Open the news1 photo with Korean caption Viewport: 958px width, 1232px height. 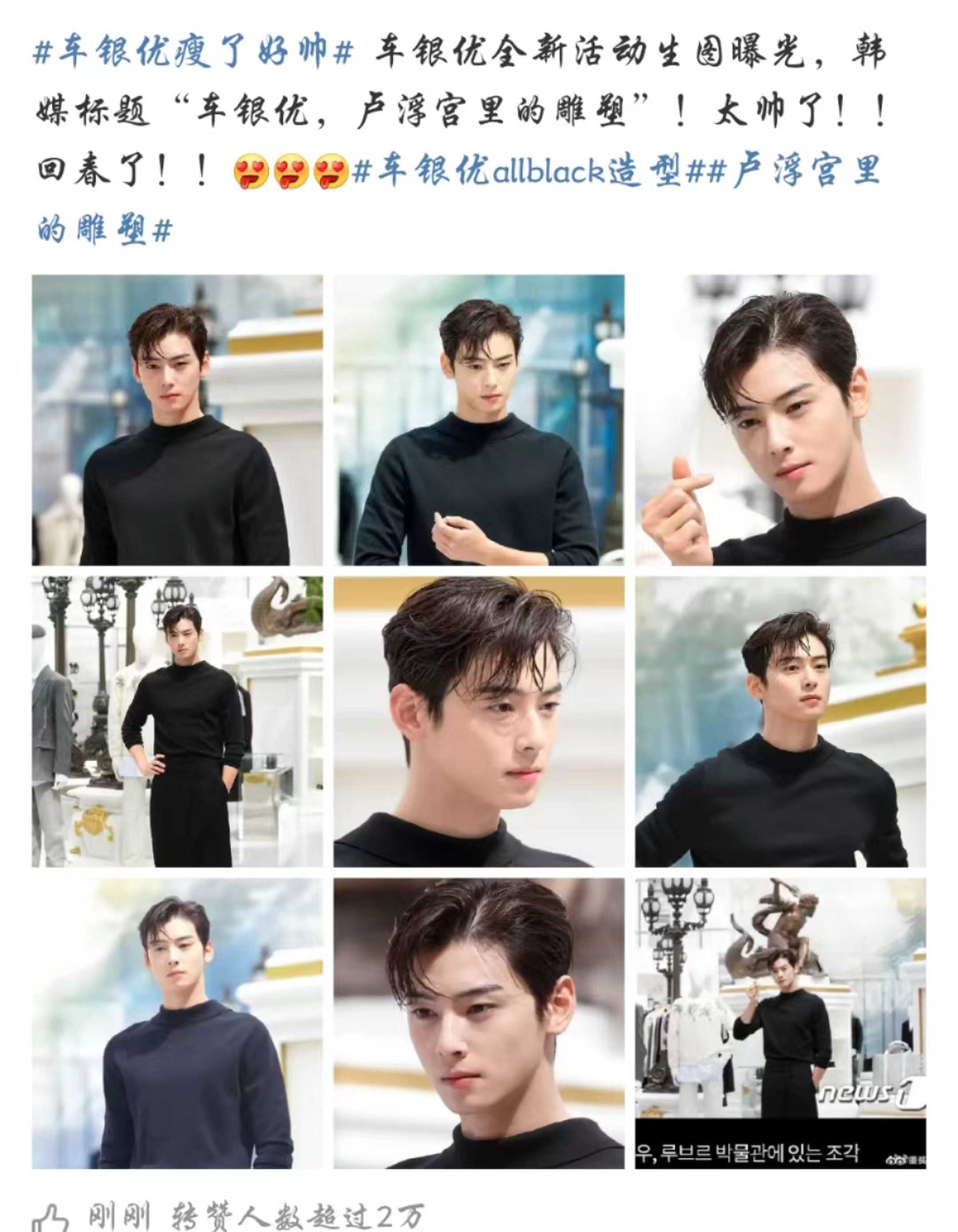click(780, 1023)
